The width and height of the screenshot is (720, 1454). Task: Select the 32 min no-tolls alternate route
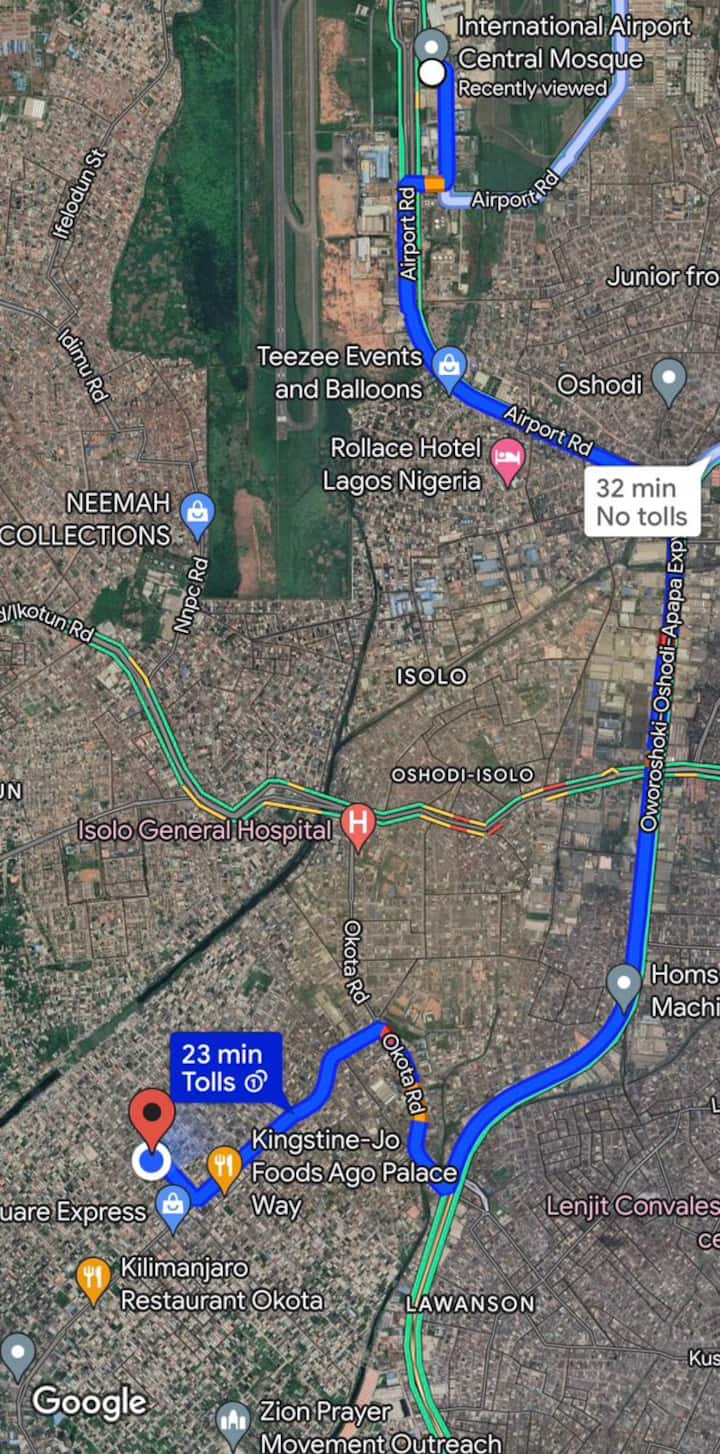641,502
